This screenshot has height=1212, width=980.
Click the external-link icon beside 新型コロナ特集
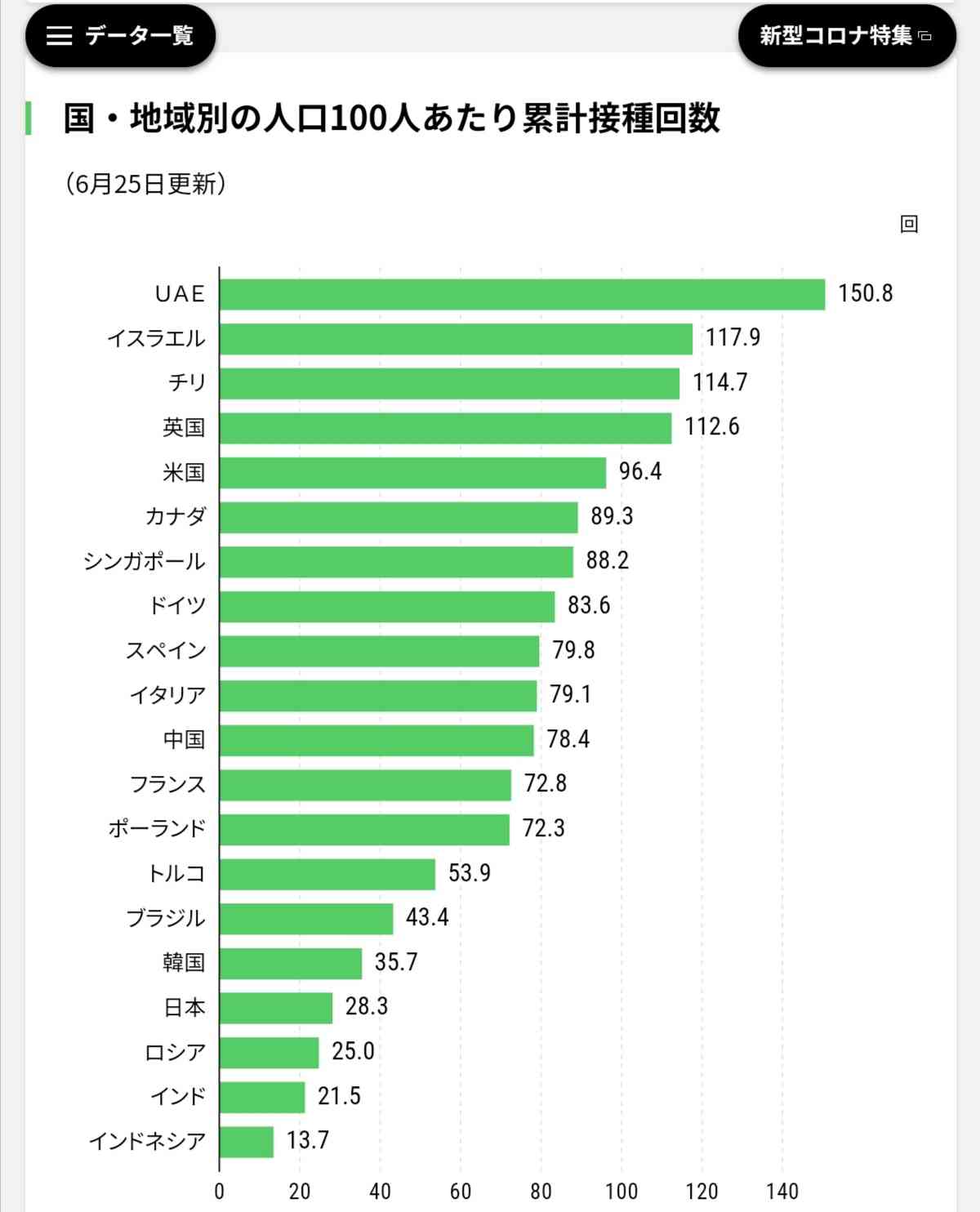(927, 37)
